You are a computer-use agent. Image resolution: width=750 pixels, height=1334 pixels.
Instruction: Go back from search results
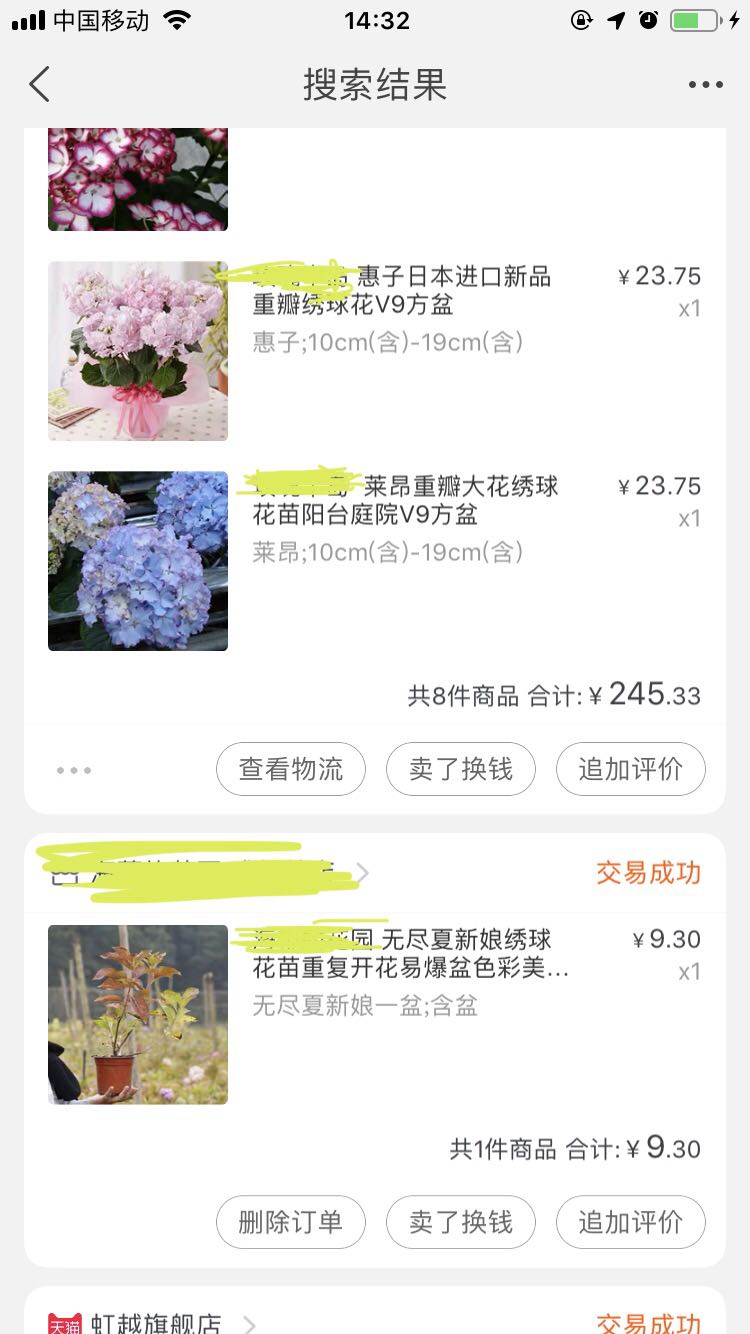(x=40, y=85)
